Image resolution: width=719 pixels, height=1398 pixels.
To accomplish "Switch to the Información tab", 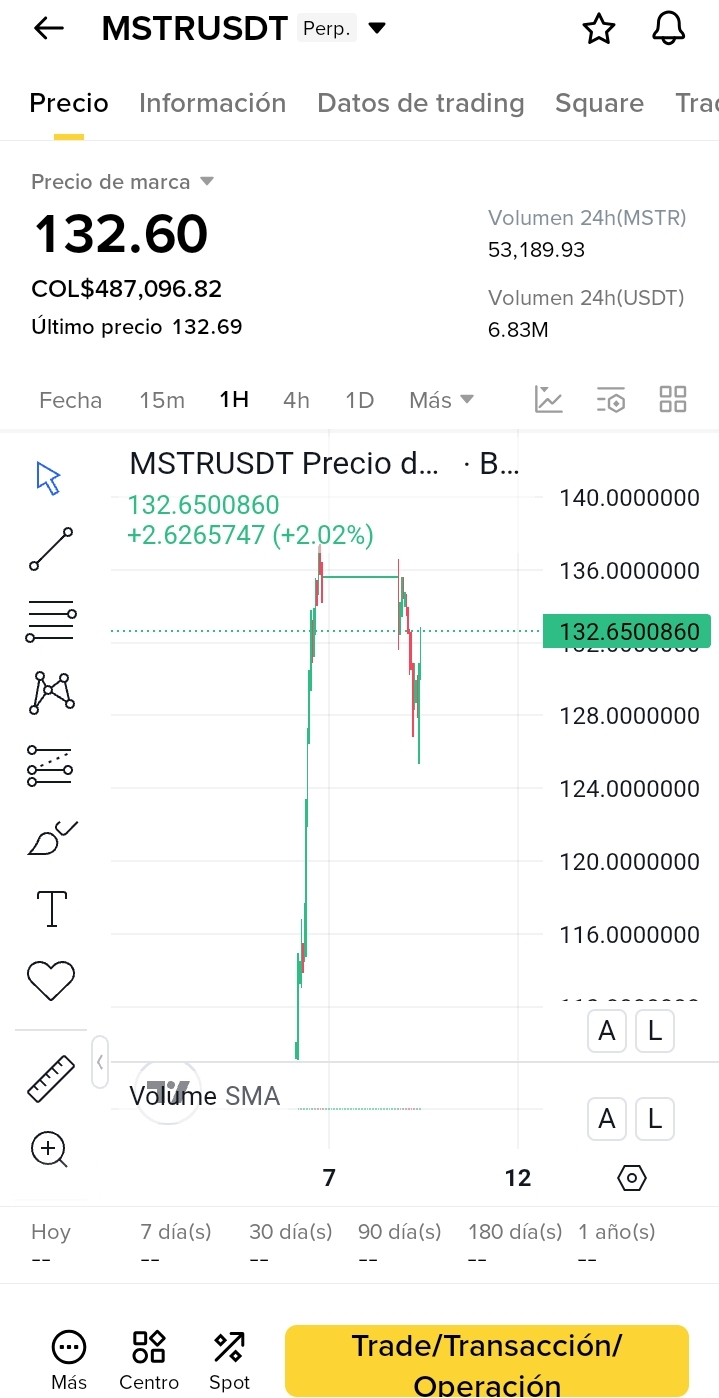I will [212, 103].
